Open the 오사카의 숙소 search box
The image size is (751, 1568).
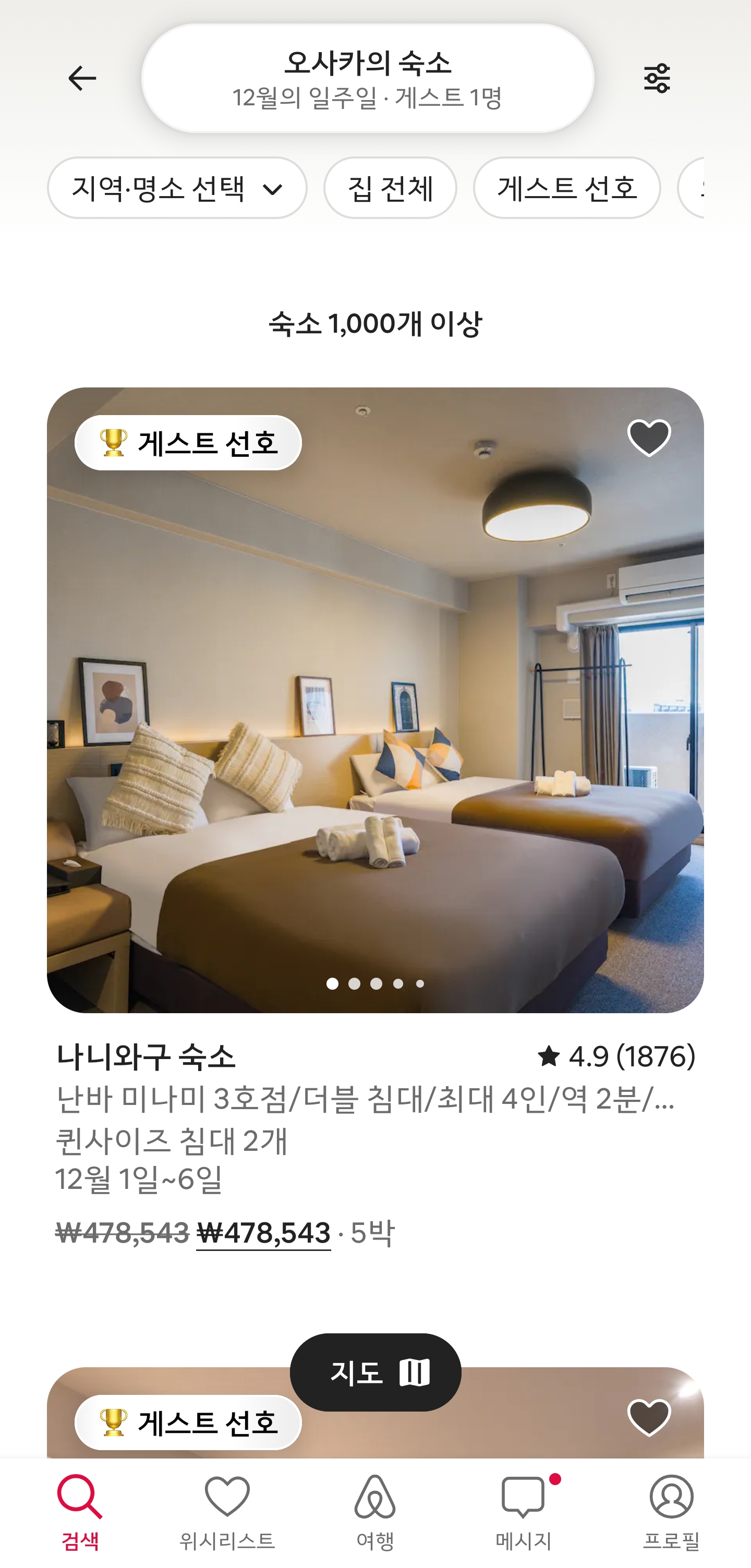click(367, 79)
